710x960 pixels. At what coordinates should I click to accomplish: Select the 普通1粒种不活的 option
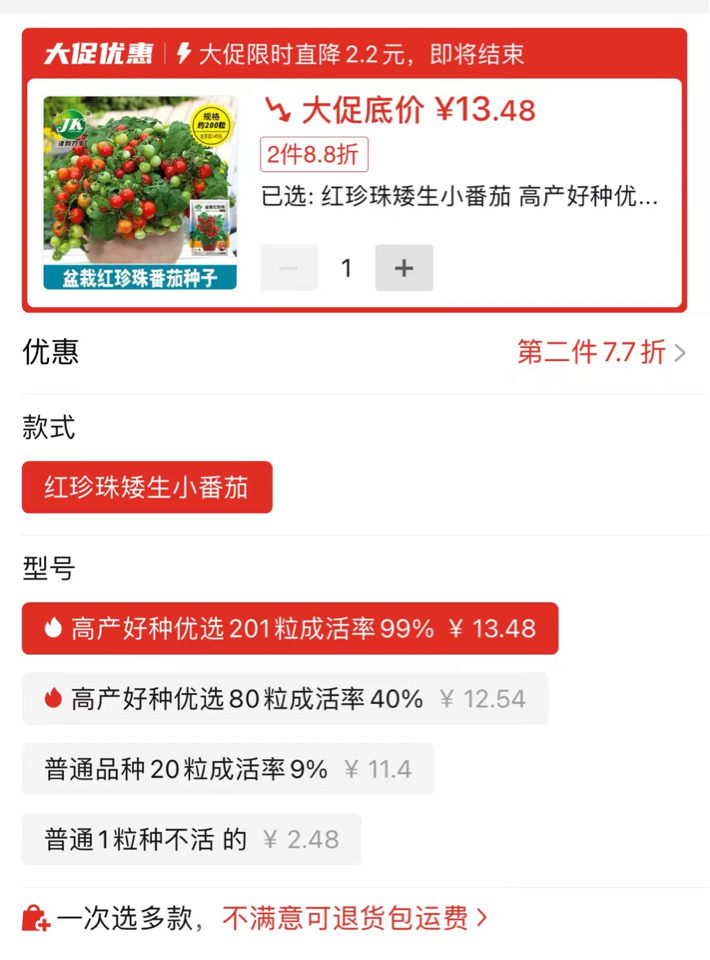point(191,839)
